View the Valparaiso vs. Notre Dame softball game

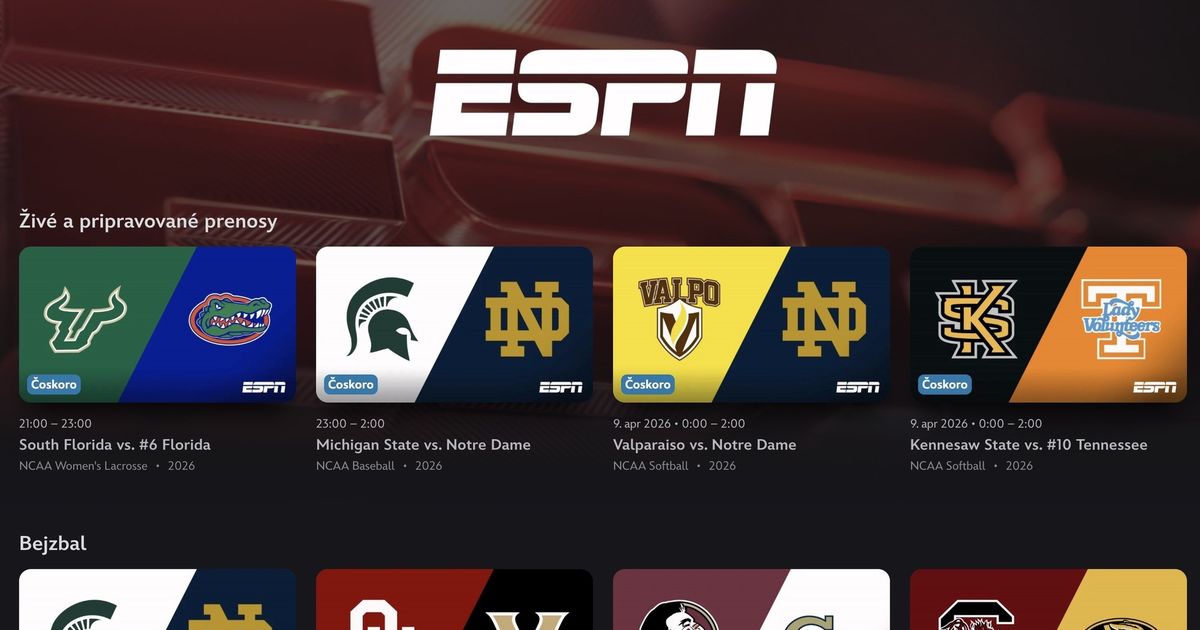[x=751, y=324]
